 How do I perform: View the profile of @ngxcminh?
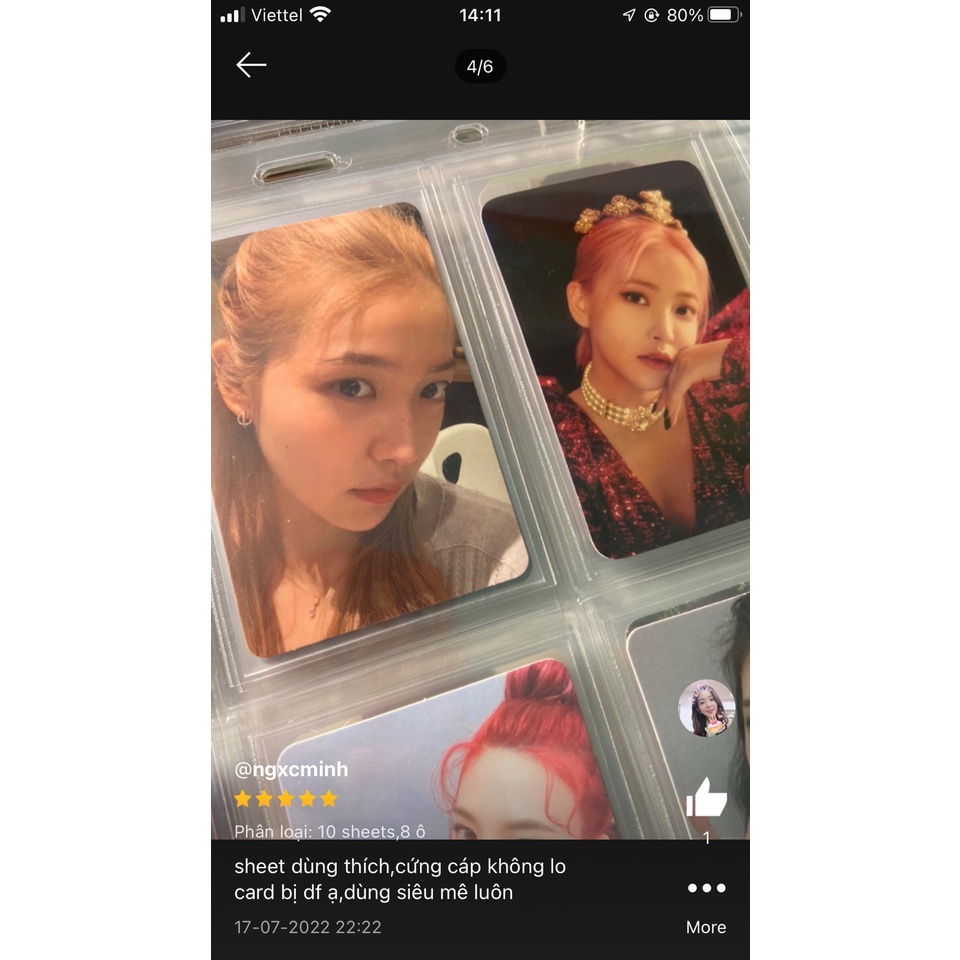pyautogui.click(x=291, y=770)
